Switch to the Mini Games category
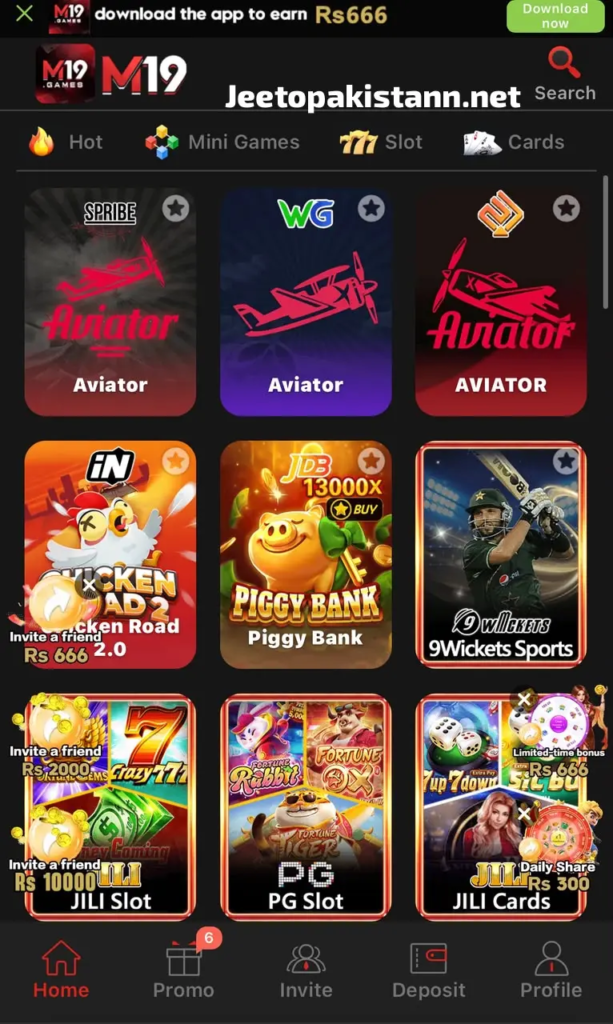The image size is (613, 1024). 222,142
